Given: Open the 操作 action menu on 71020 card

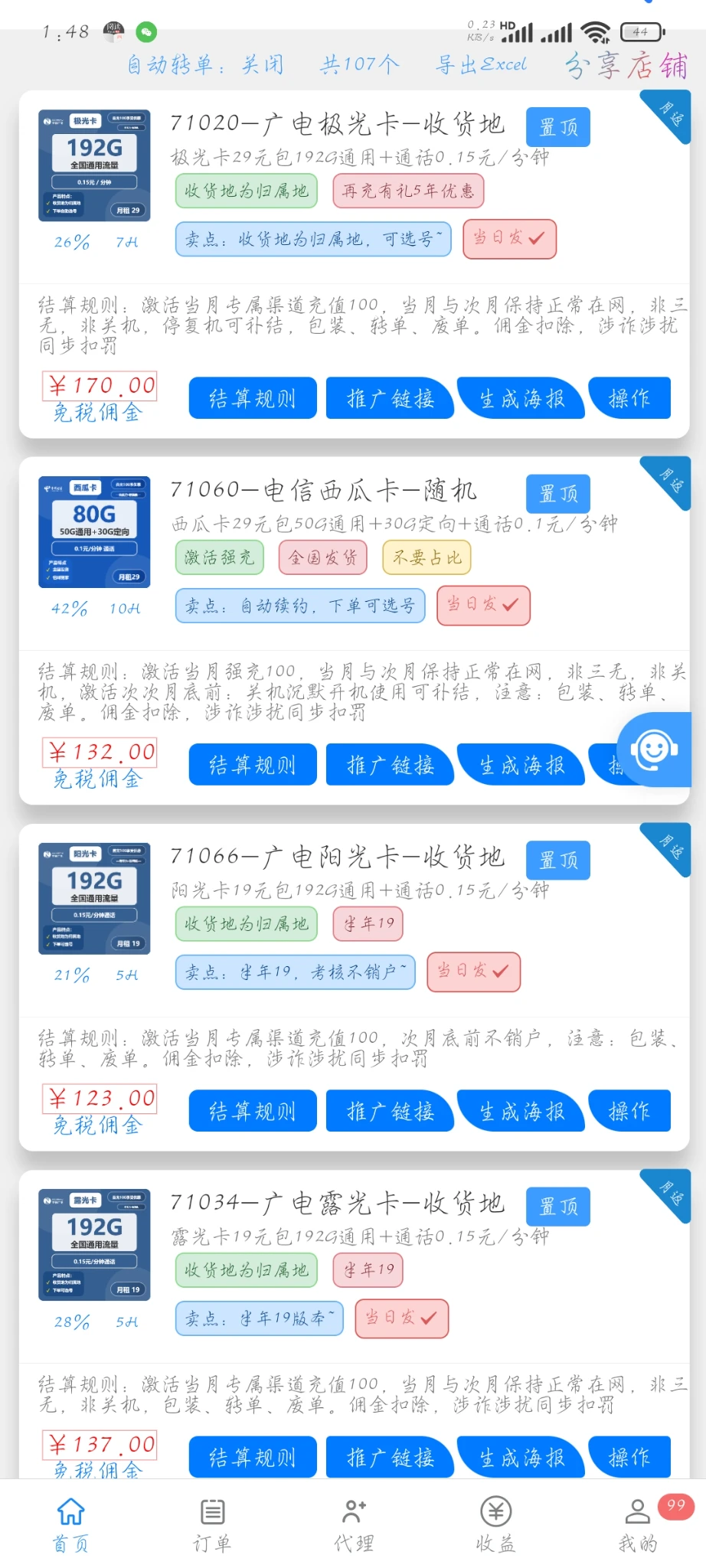Looking at the screenshot, I should point(630,398).
